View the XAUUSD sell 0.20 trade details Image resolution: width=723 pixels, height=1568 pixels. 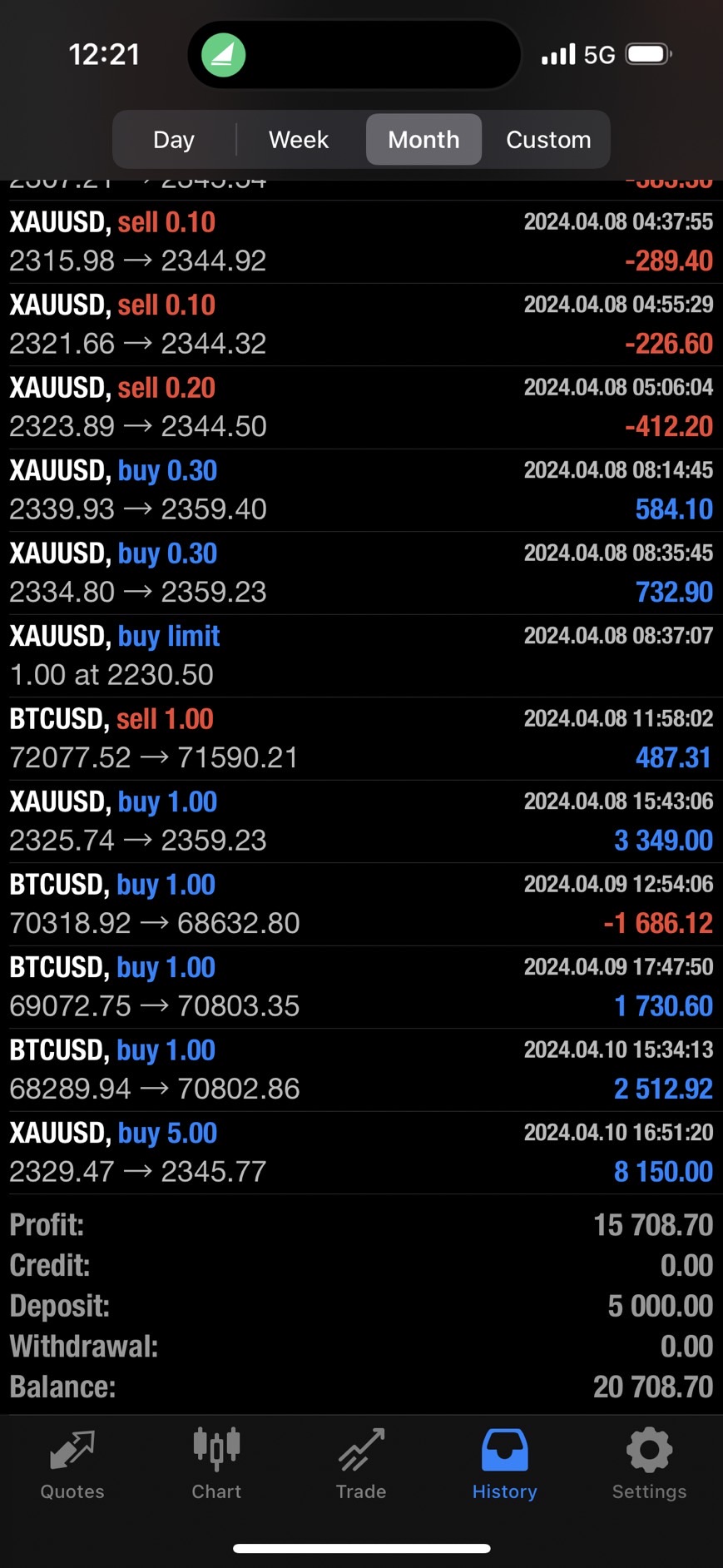(x=361, y=408)
